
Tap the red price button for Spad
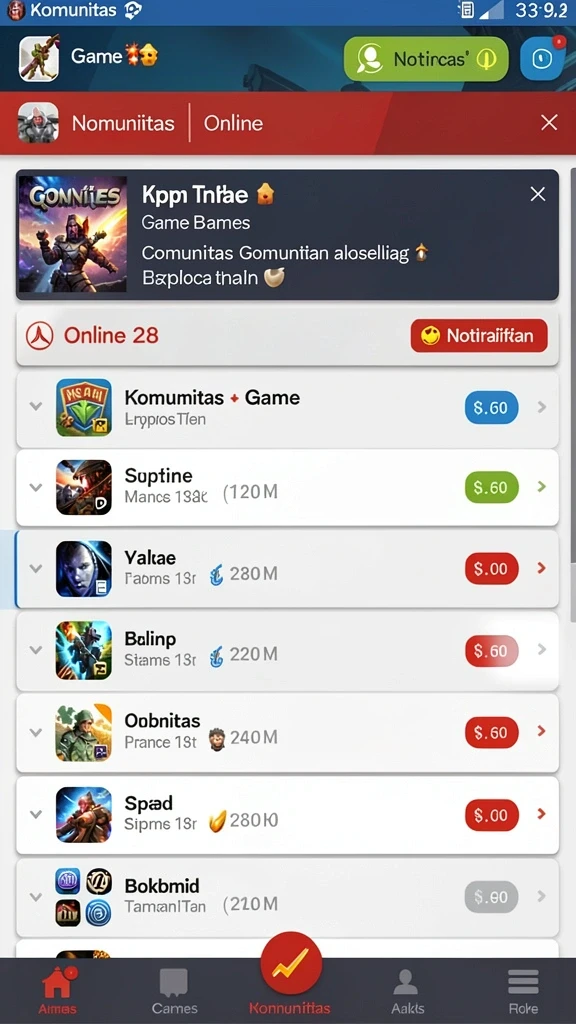coord(492,814)
